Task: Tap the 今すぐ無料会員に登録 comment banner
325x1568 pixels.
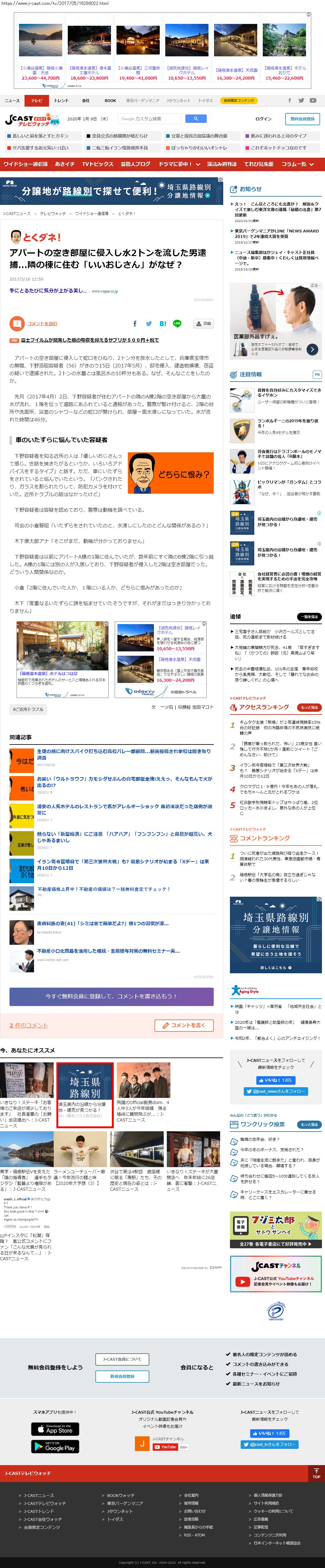Action: coord(111,996)
